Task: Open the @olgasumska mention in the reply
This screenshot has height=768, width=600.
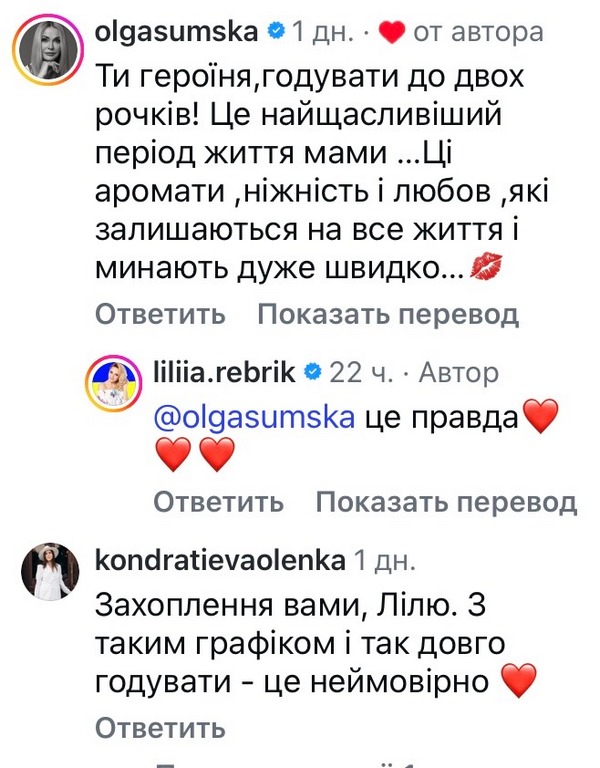Action: (255, 418)
